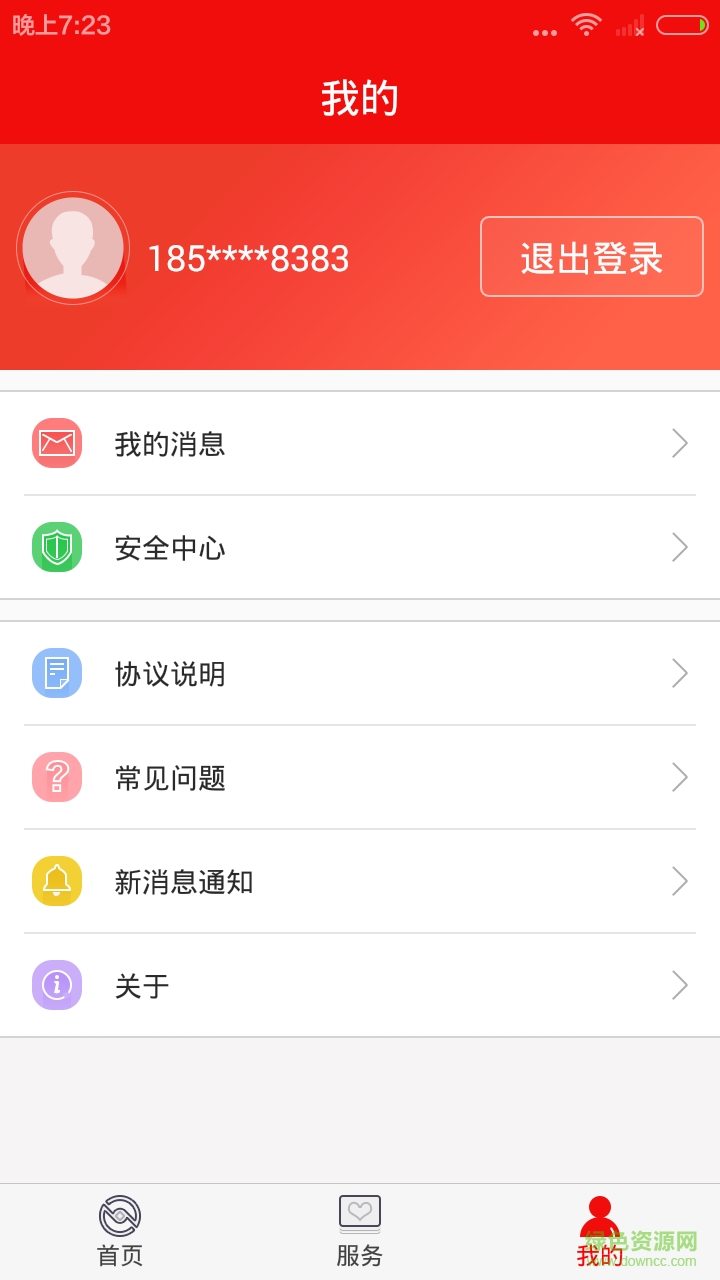Tap the 退出登录 logout button

point(591,257)
